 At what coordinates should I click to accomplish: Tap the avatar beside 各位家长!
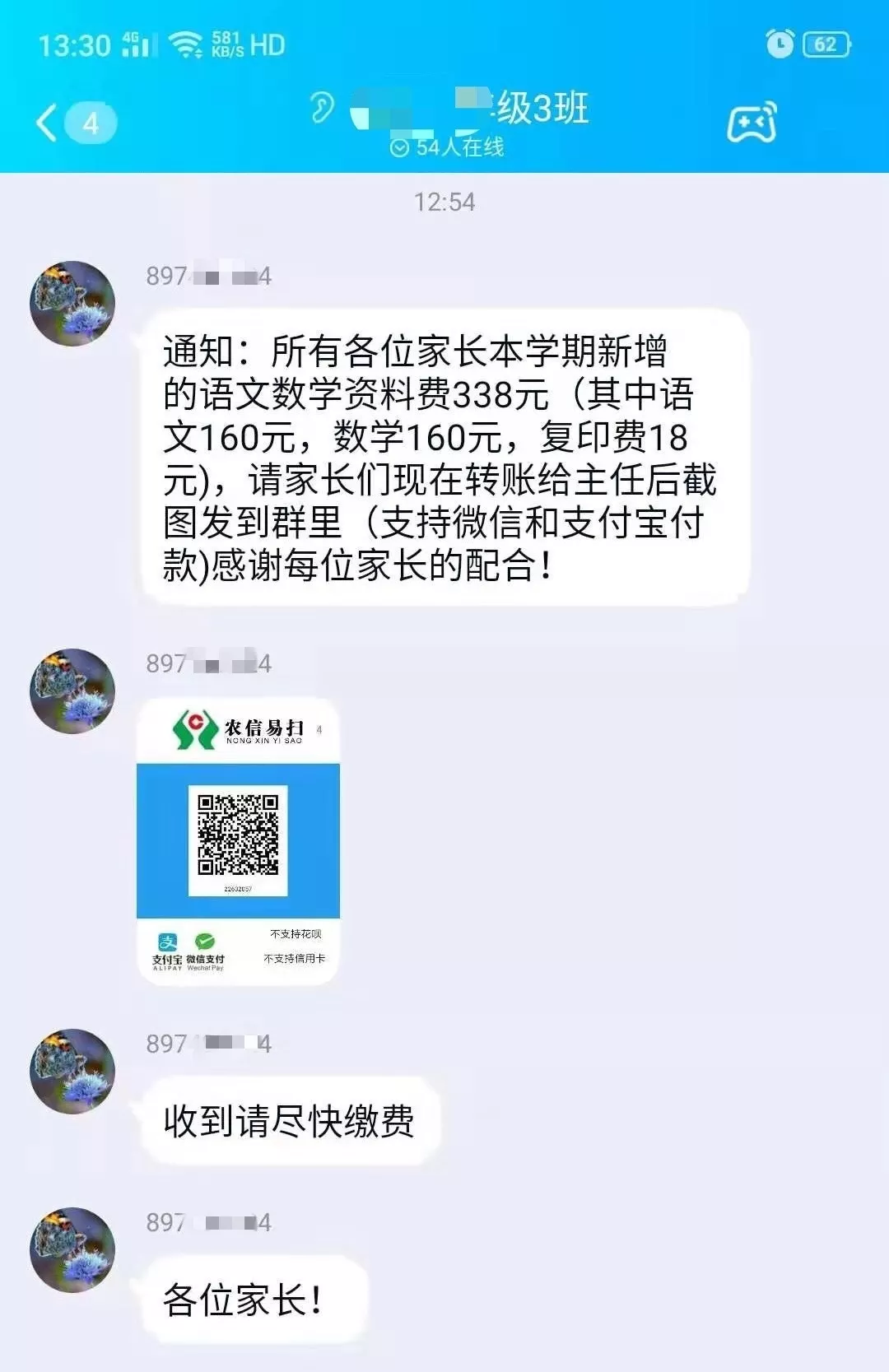tap(72, 1249)
